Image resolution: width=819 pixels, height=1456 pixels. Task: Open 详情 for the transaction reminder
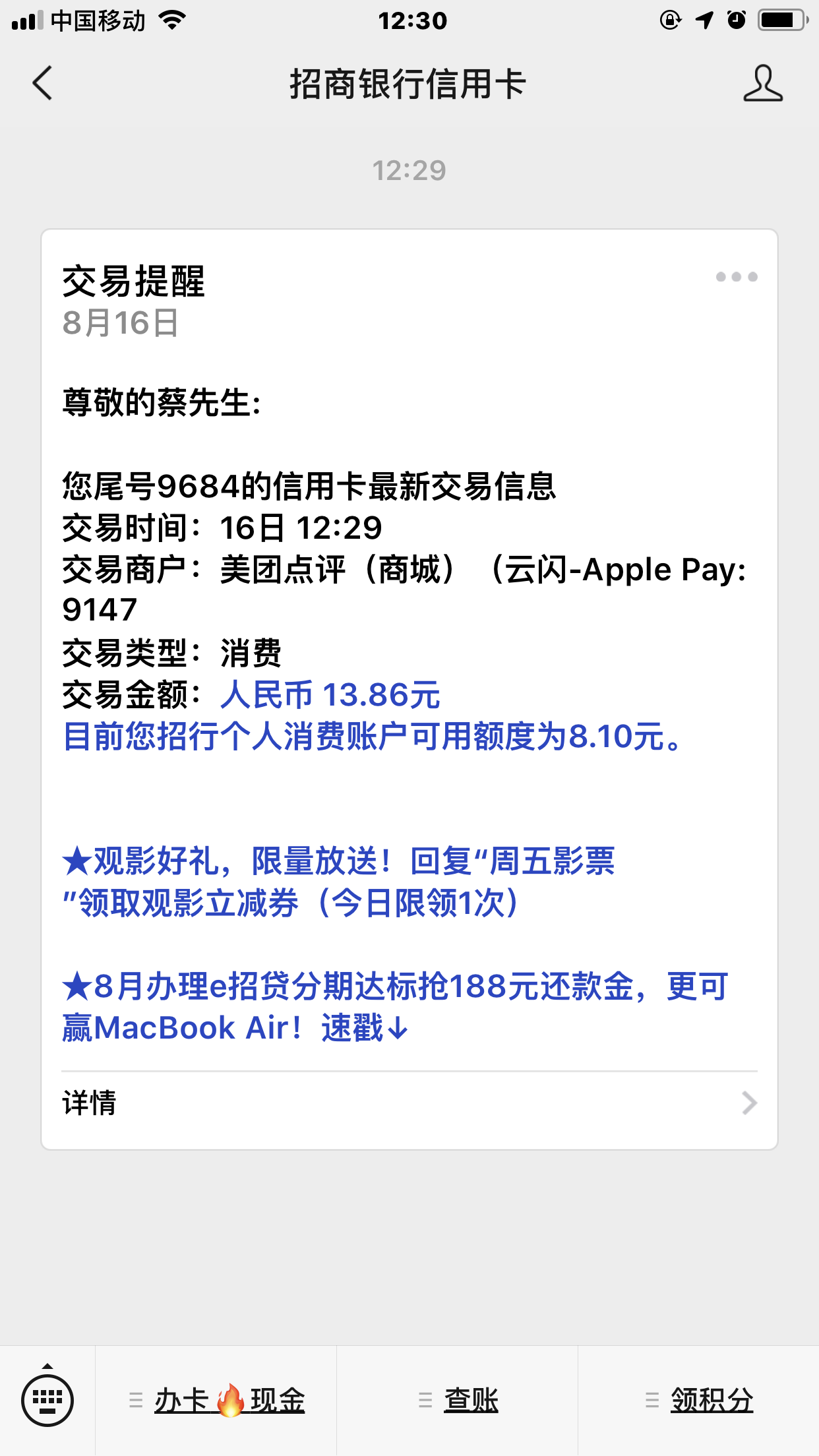pyautogui.click(x=409, y=1103)
